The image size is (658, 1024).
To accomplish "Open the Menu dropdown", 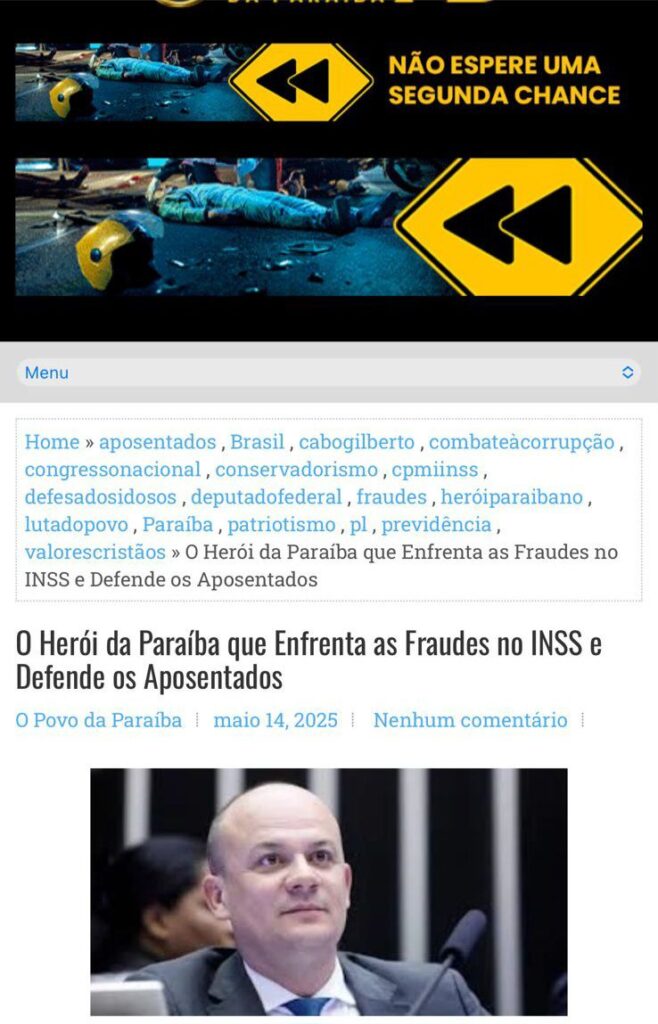I will (x=328, y=372).
